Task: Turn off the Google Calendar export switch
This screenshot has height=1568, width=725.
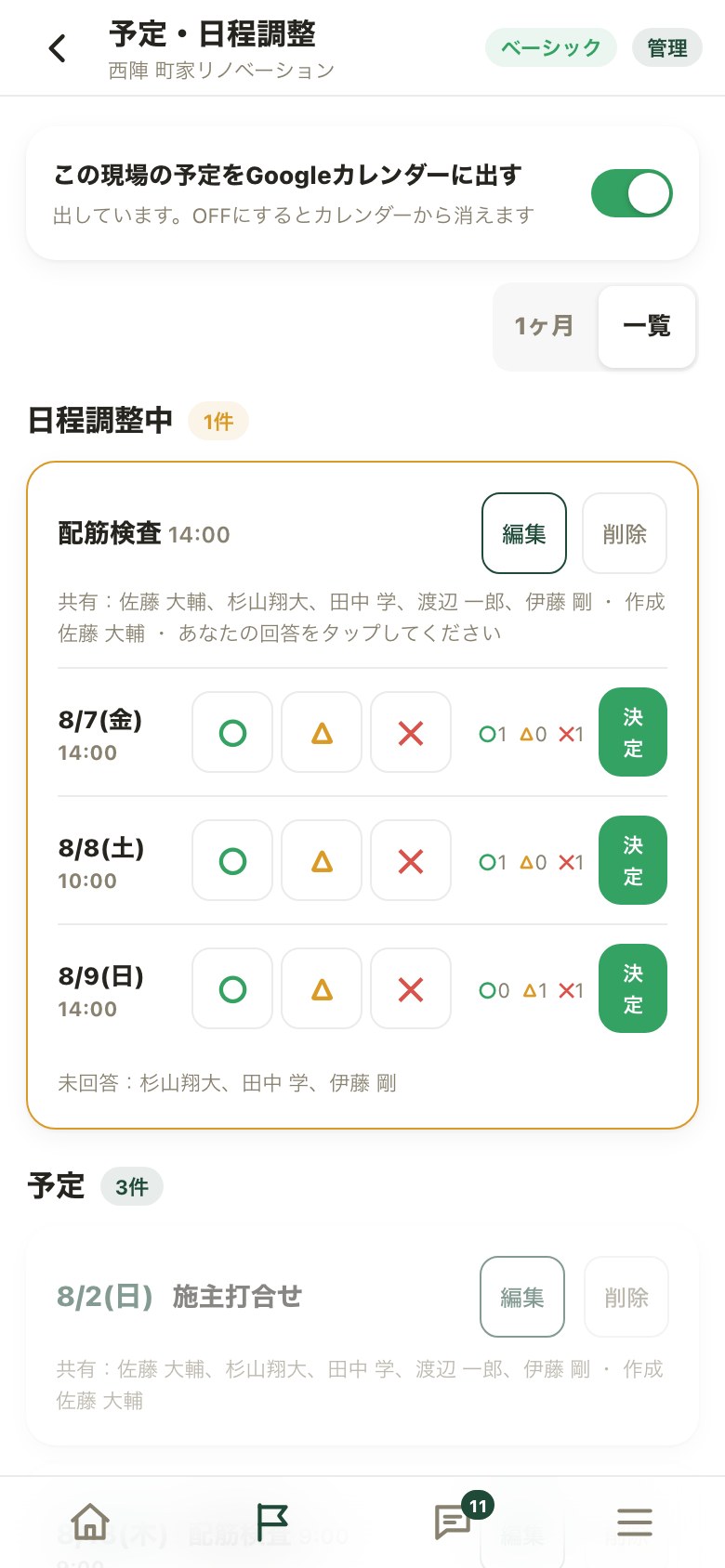Action: click(632, 193)
